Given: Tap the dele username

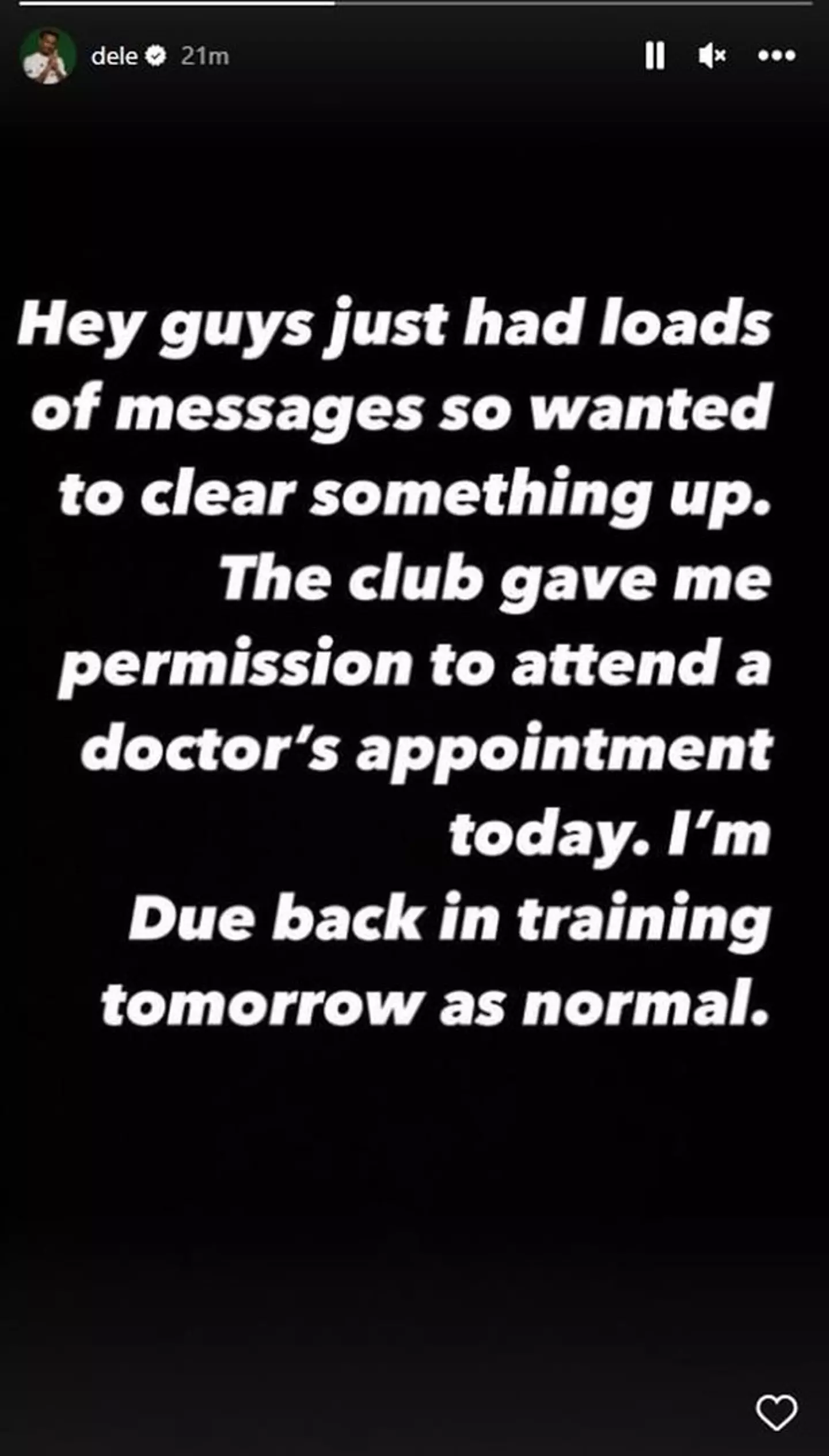Looking at the screenshot, I should click(114, 56).
